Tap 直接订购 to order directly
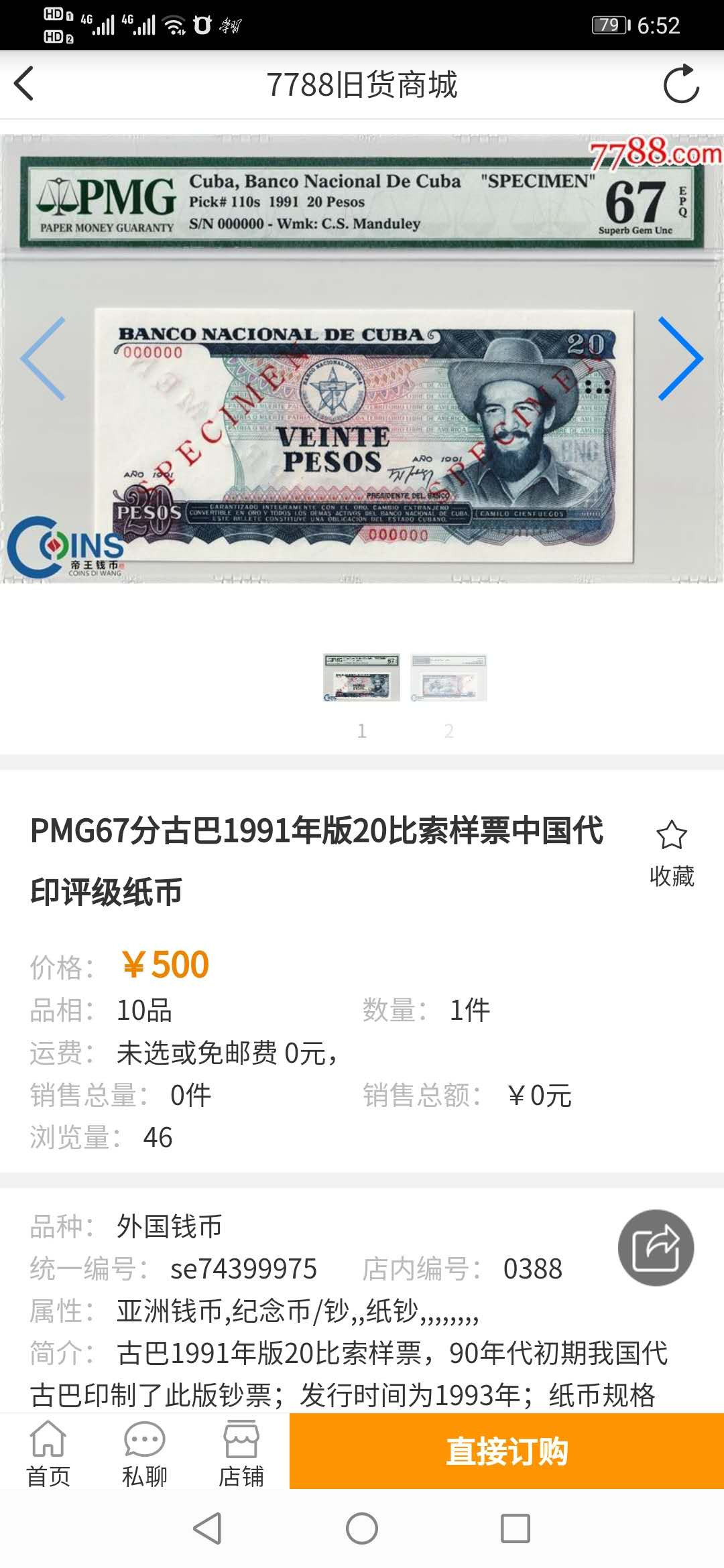This screenshot has height=1568, width=724. point(507,1451)
